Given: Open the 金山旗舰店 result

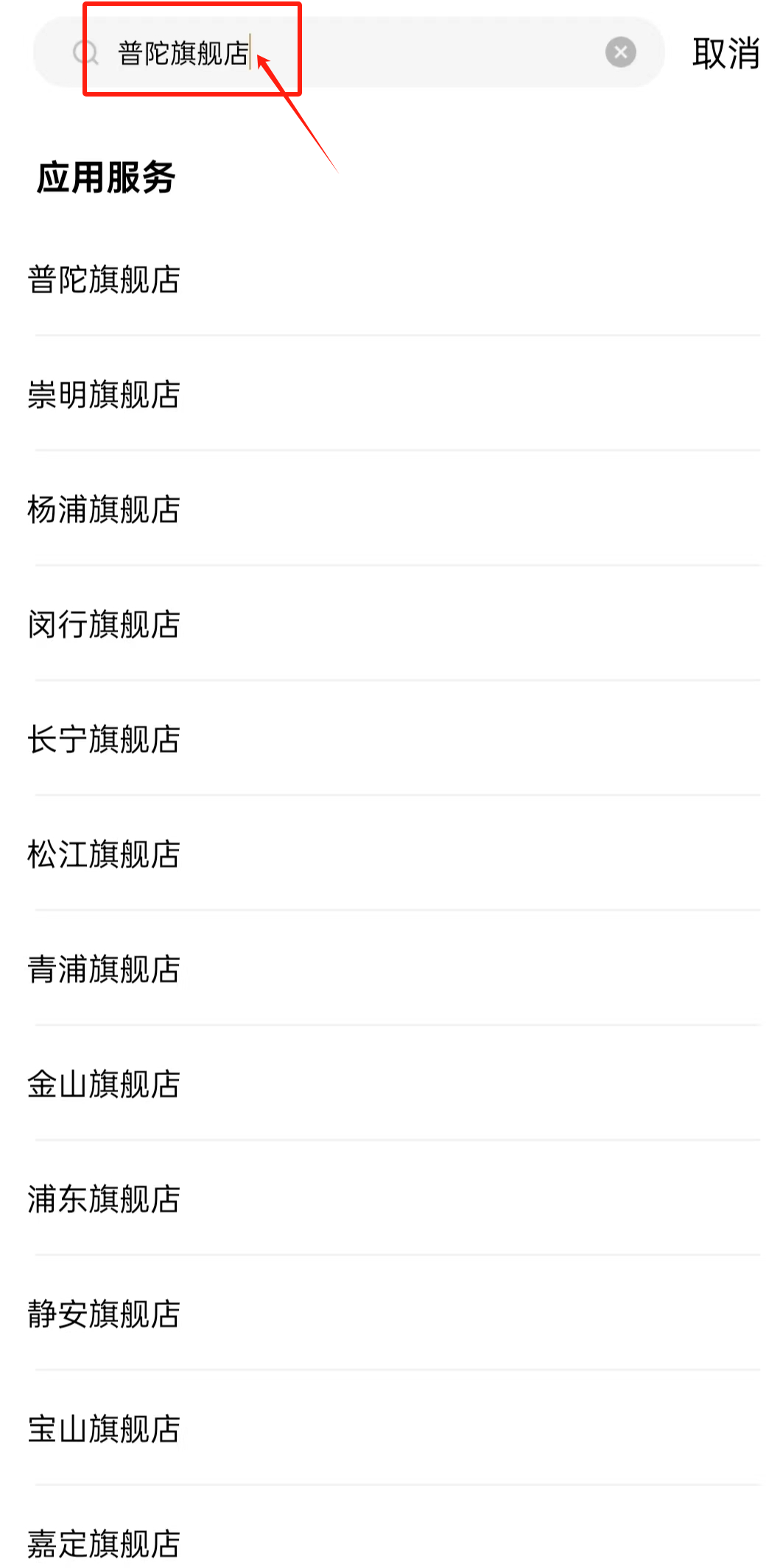Looking at the screenshot, I should [x=105, y=1085].
